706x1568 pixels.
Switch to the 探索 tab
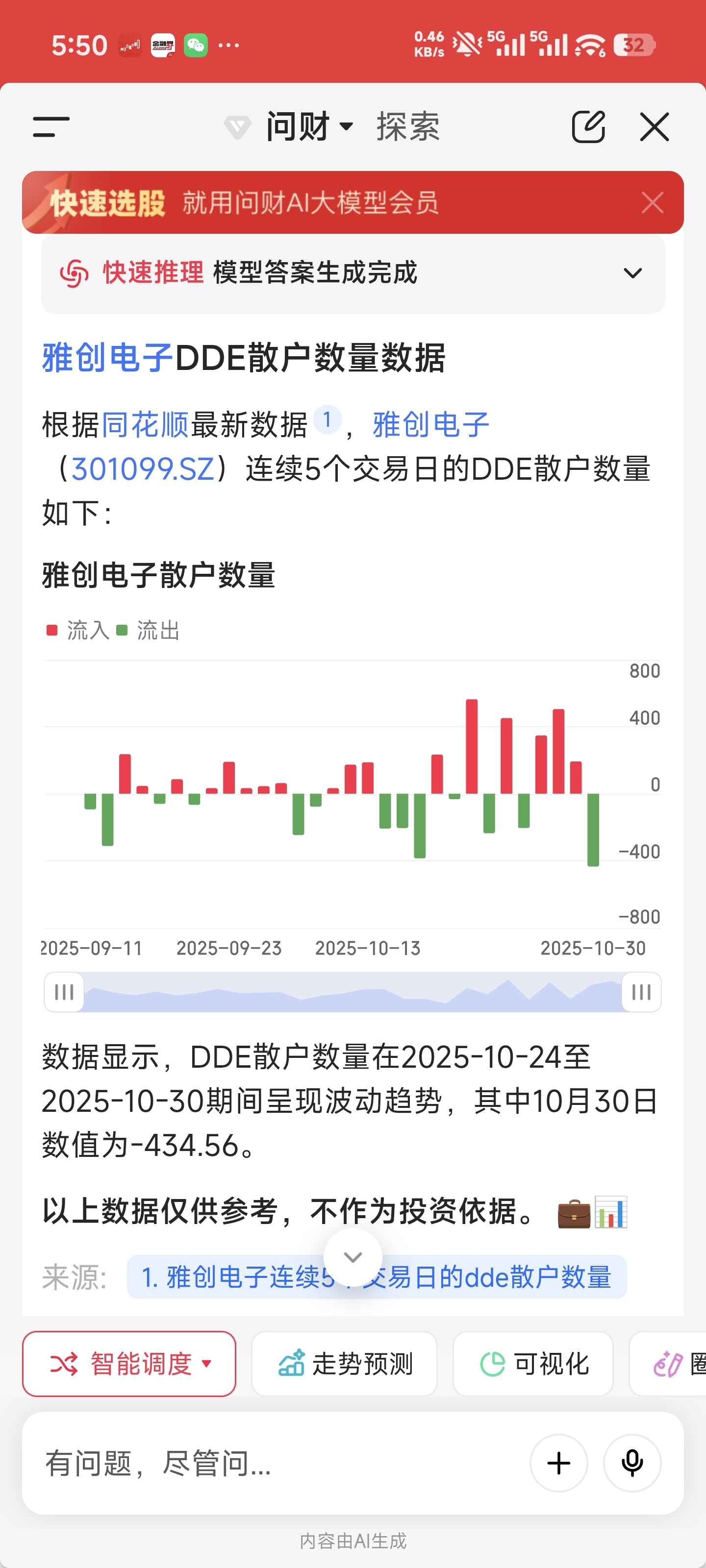(x=407, y=126)
